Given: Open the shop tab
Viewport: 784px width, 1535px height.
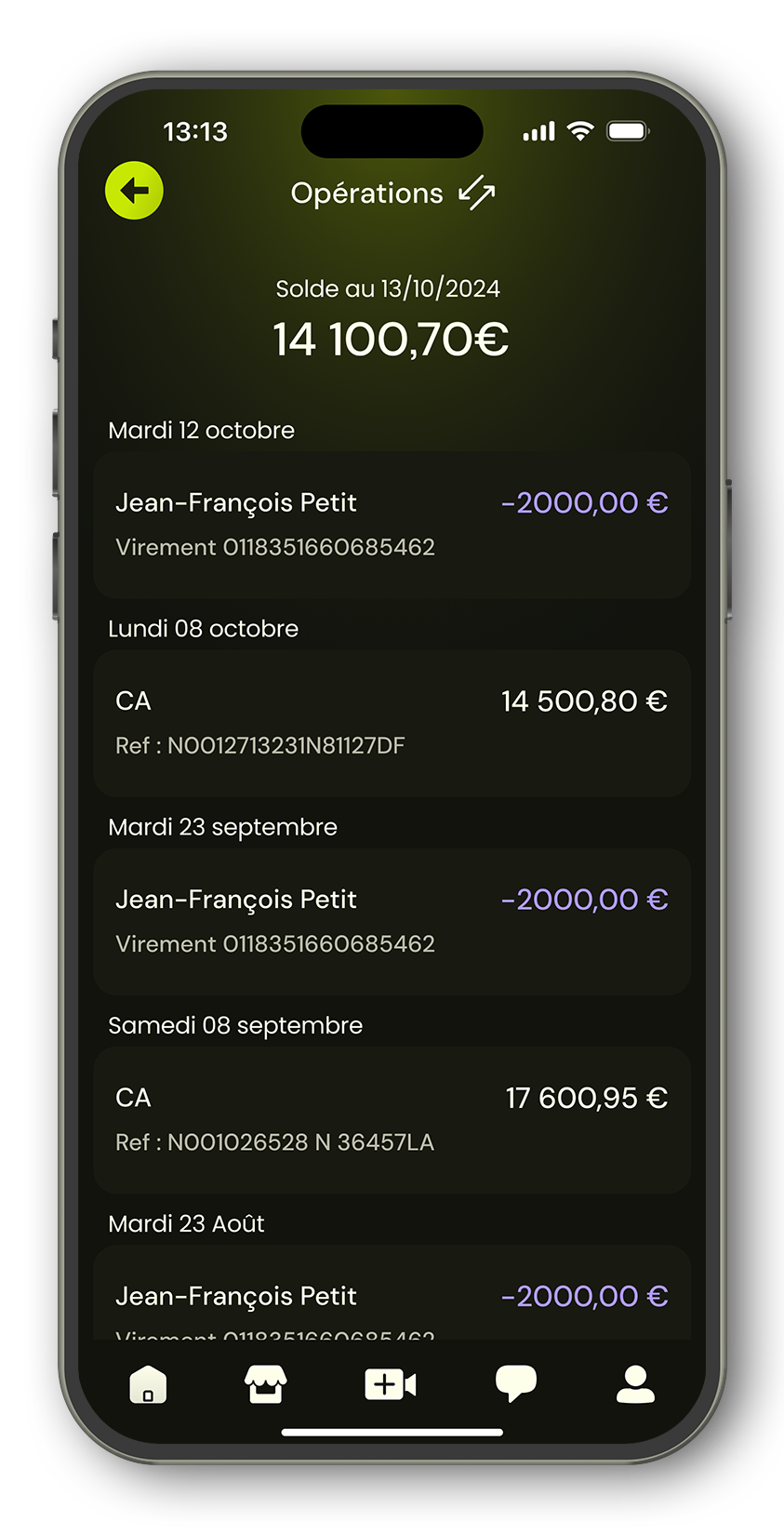Looking at the screenshot, I should click(265, 1384).
